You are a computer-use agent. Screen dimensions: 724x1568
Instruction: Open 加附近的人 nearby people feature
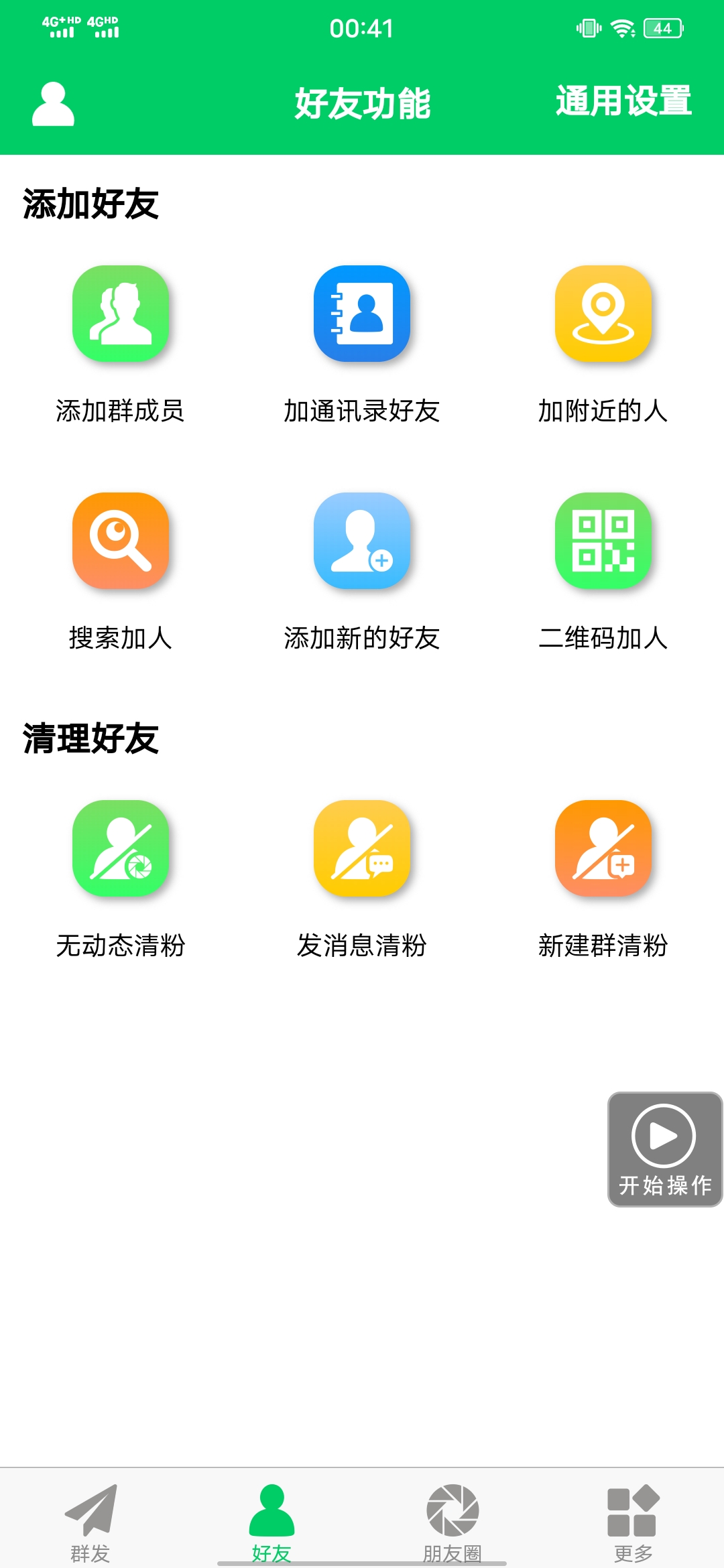point(603,315)
